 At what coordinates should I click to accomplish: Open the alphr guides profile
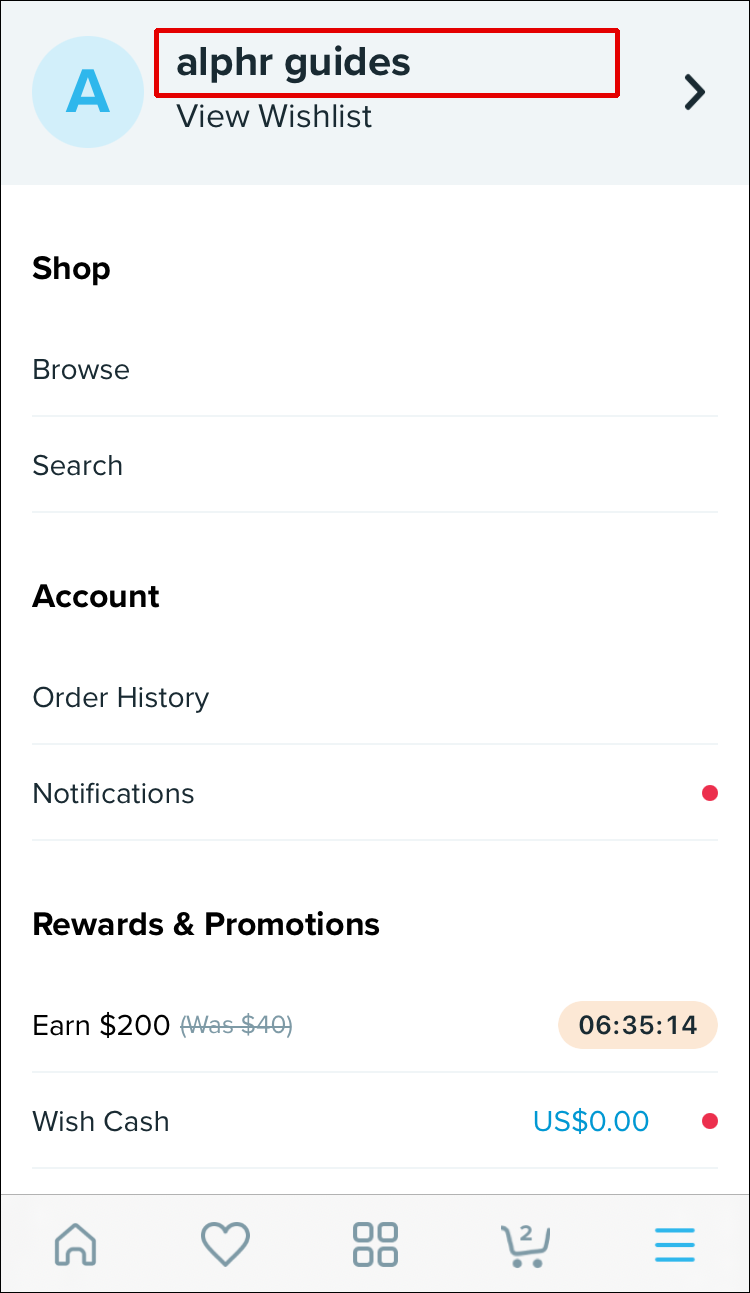click(293, 63)
